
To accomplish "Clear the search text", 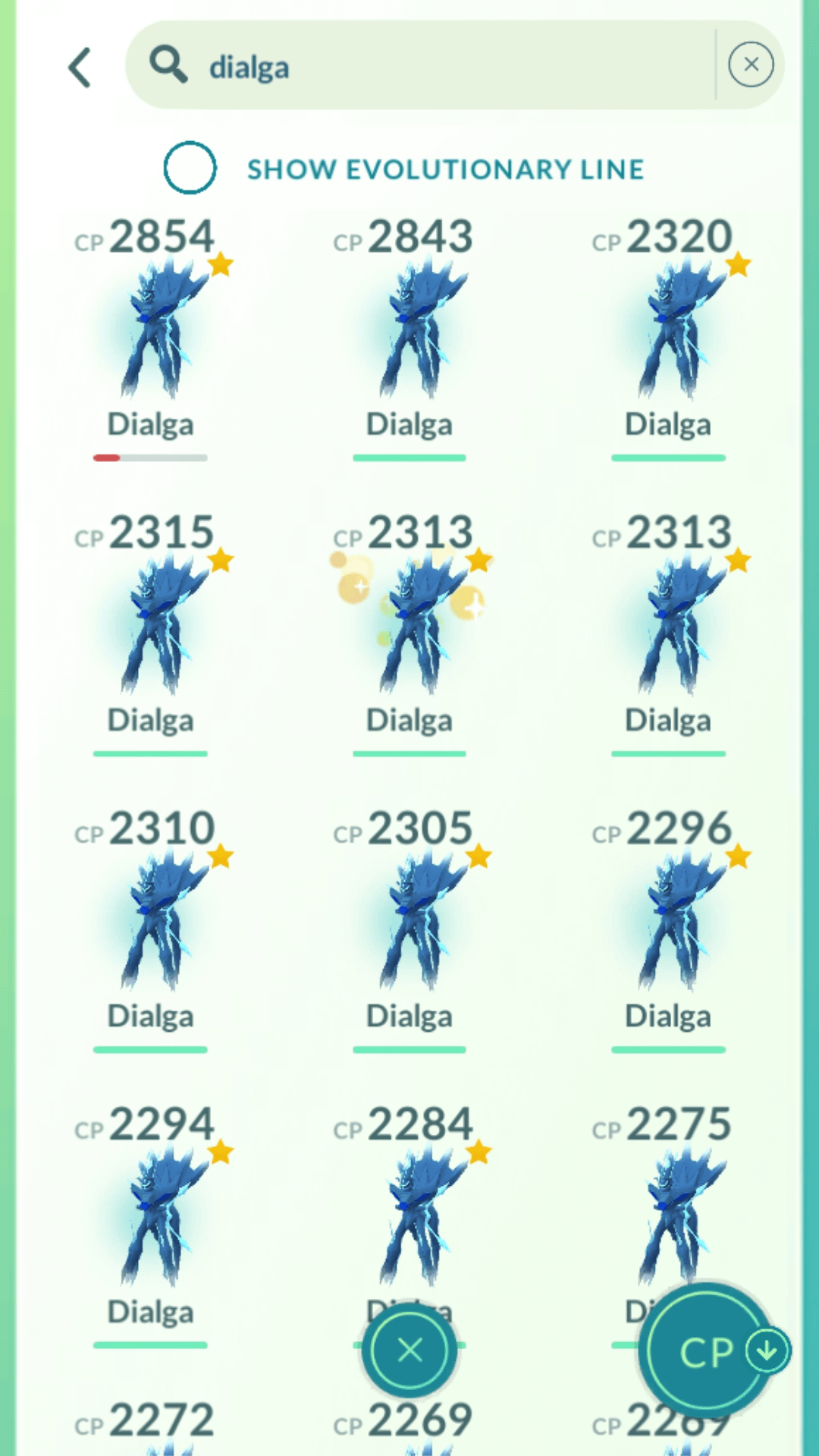I will click(751, 65).
